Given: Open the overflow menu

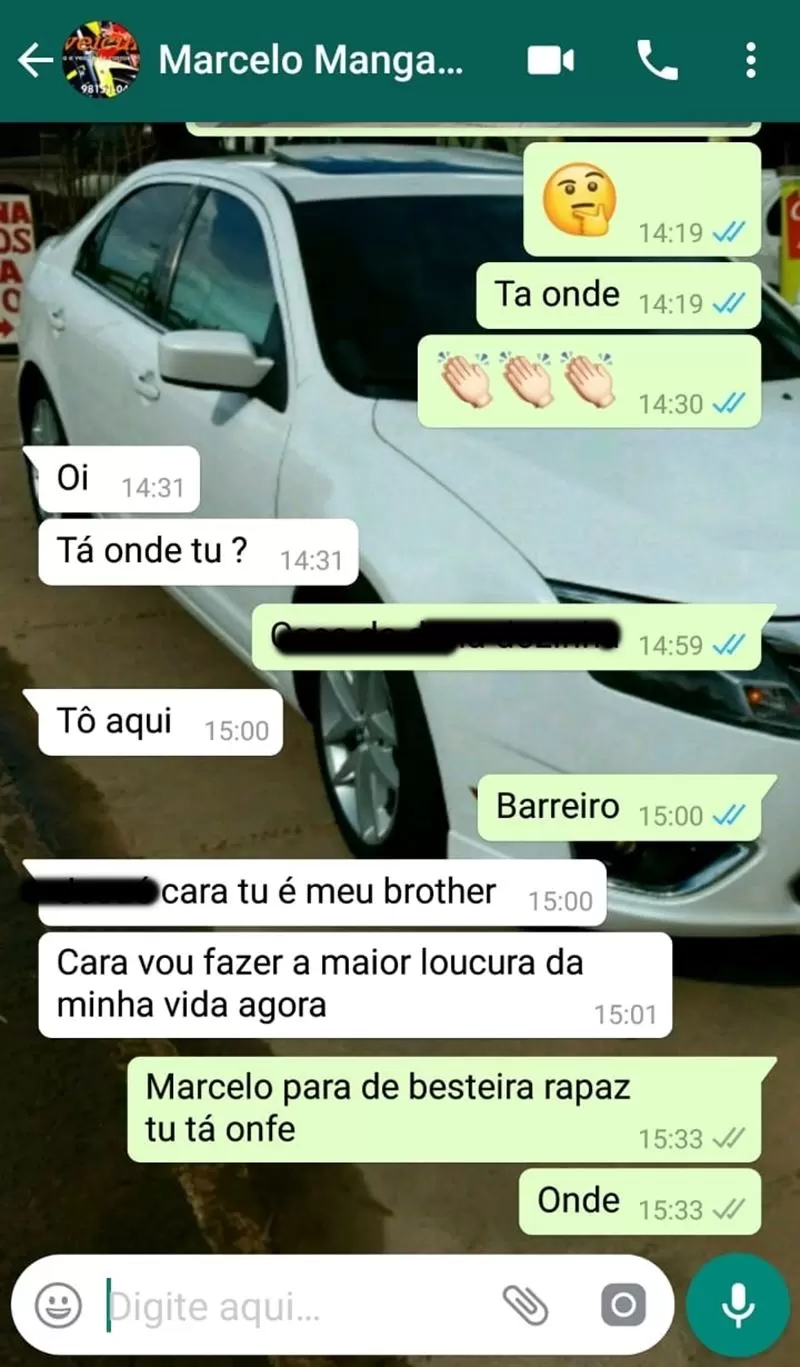Looking at the screenshot, I should 751,61.
